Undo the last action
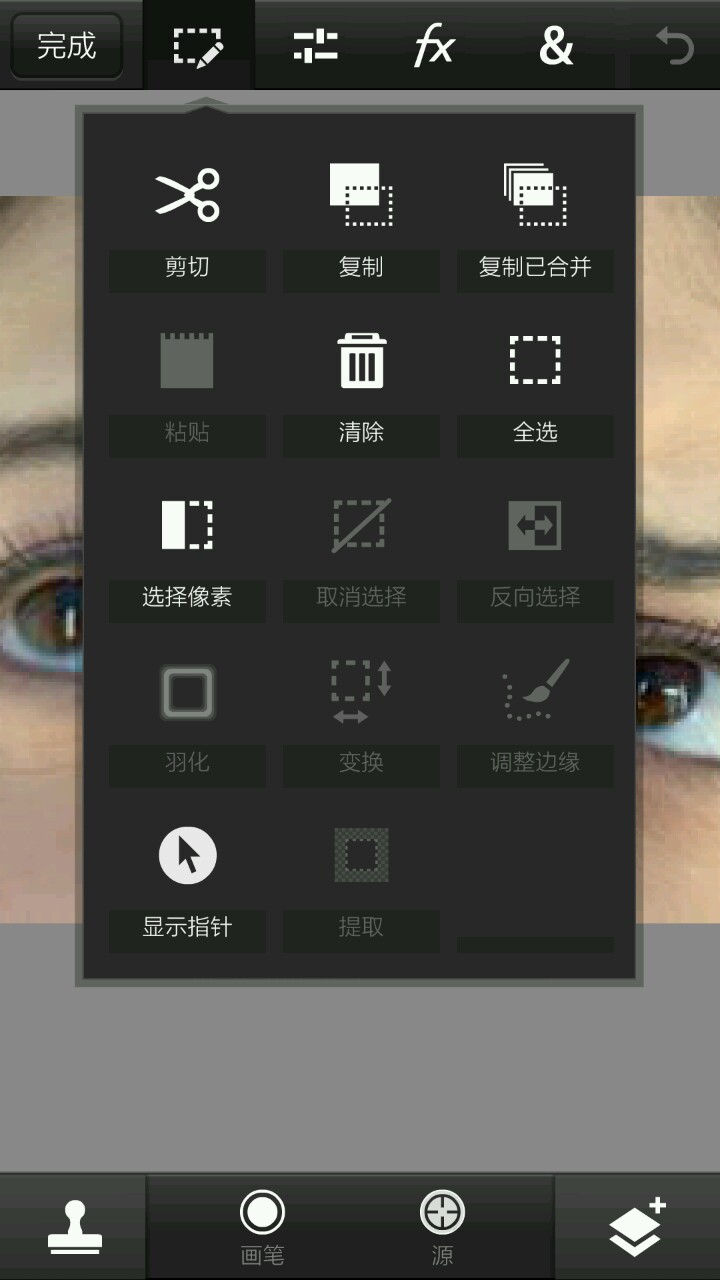720x1280 pixels. 674,46
